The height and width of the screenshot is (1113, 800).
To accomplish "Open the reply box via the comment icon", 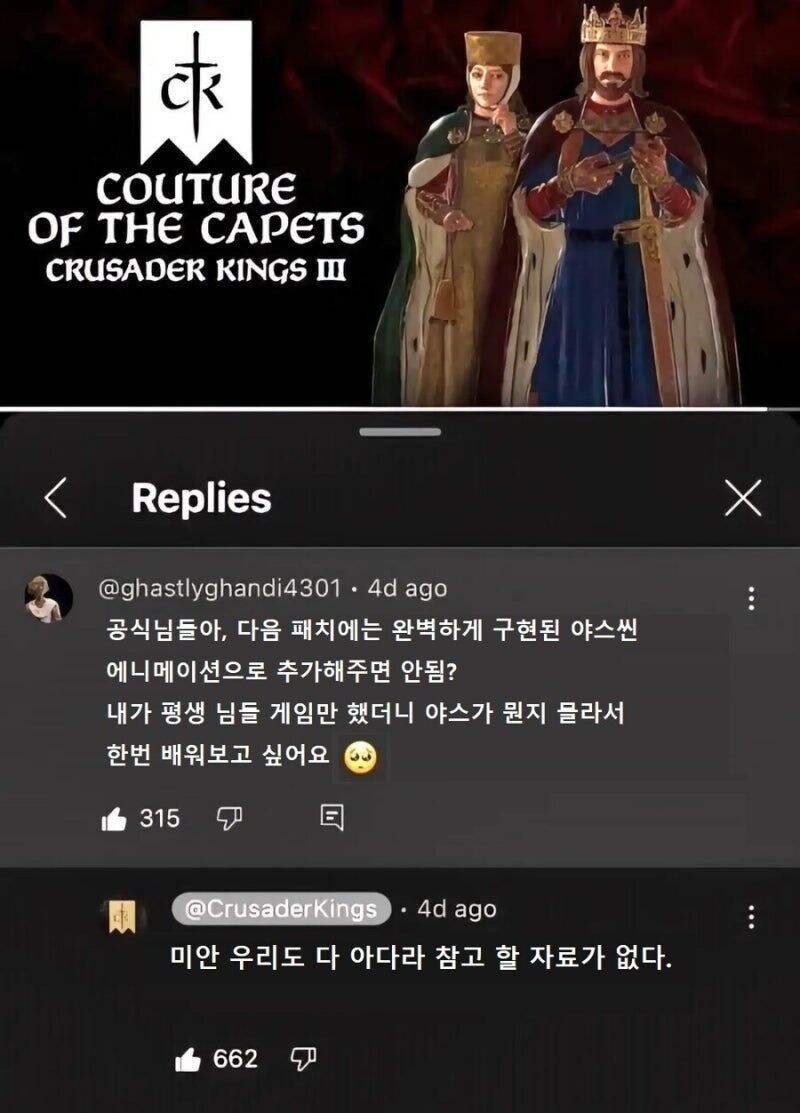I will pyautogui.click(x=330, y=817).
